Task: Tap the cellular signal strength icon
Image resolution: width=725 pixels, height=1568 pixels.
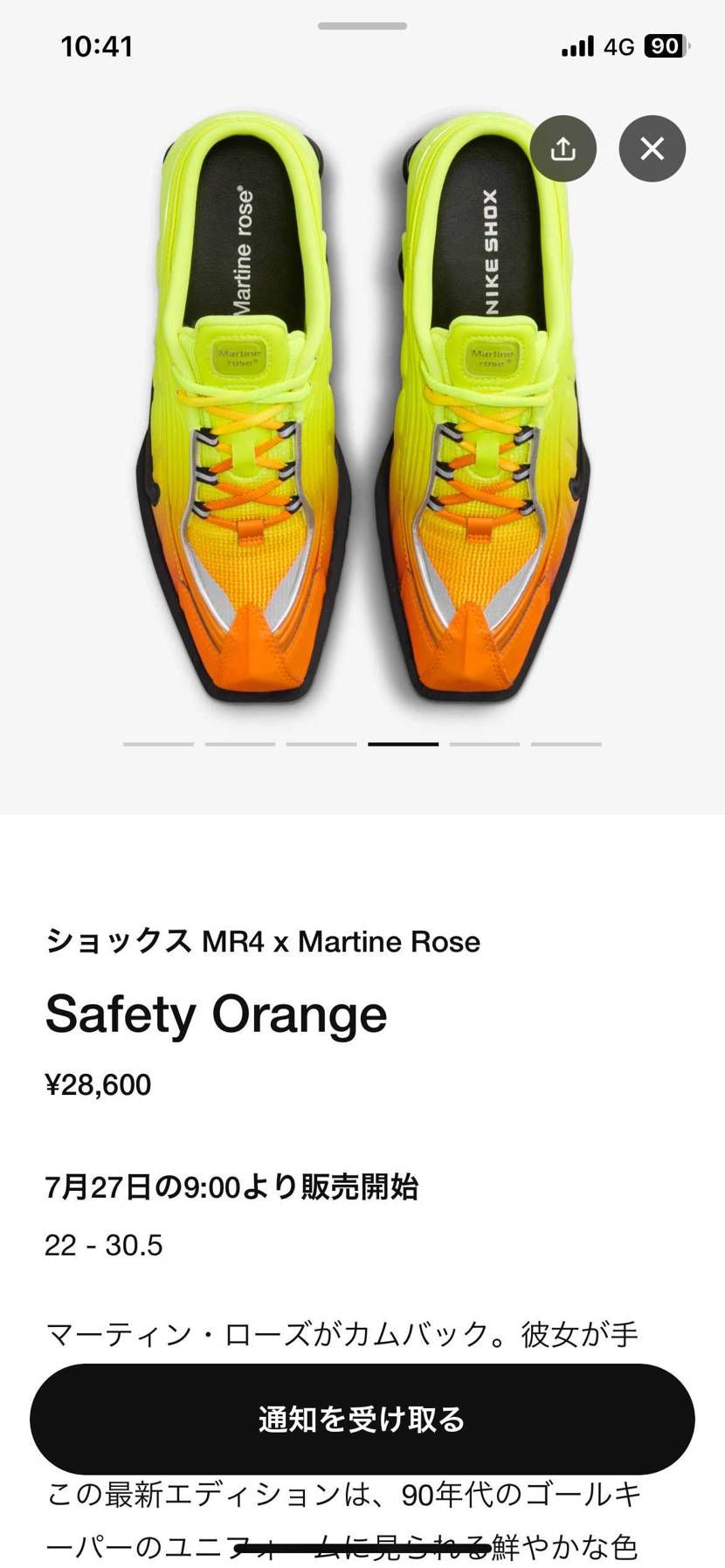Action: [576, 46]
